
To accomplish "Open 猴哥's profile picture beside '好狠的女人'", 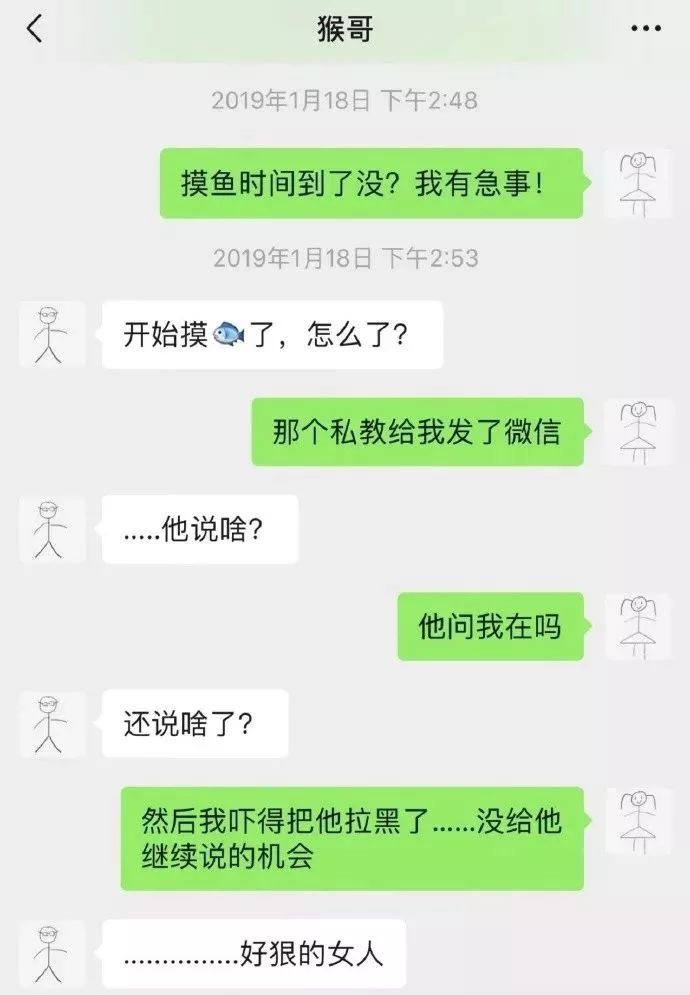I will [x=50, y=953].
